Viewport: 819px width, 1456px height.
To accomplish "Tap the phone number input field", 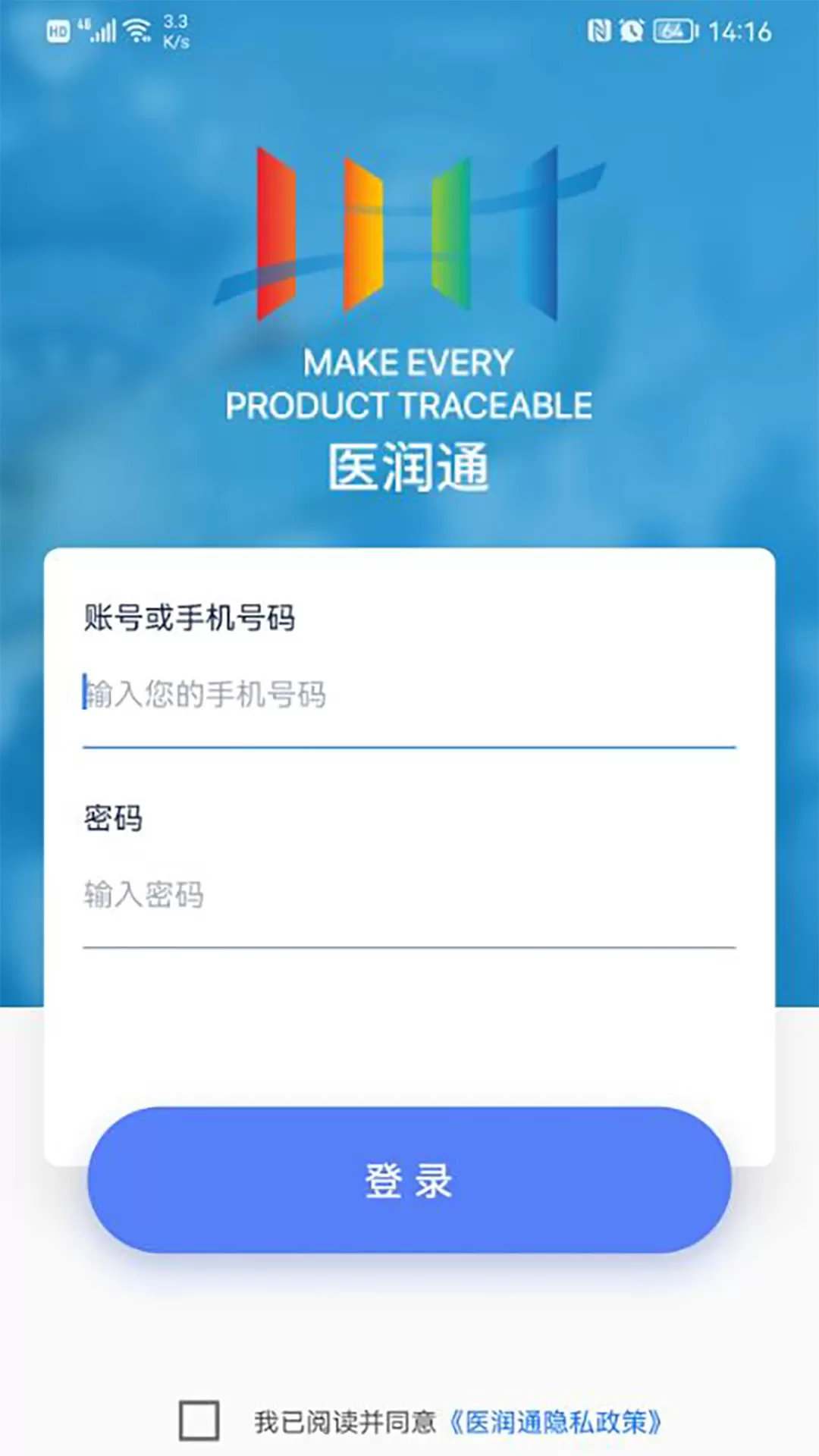I will pyautogui.click(x=409, y=695).
